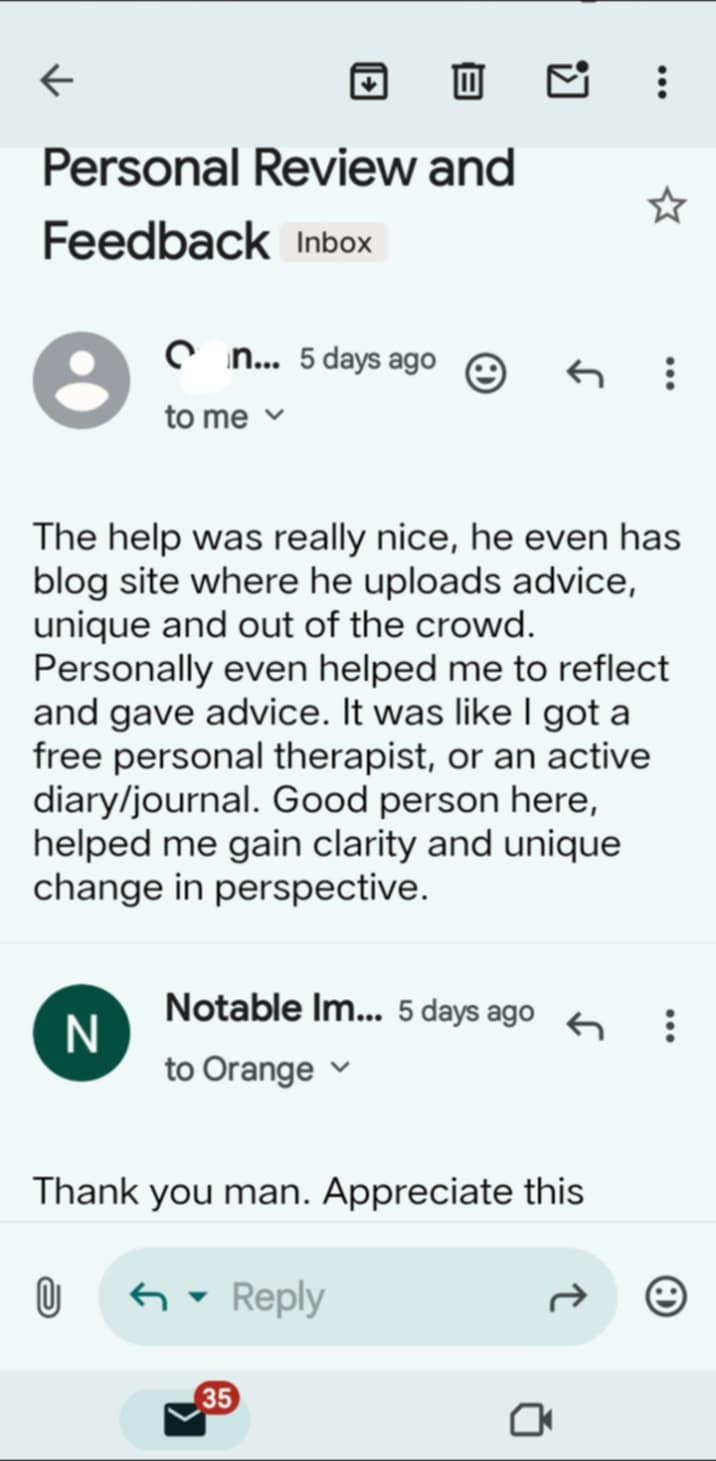Forward this email from the reply bar
The width and height of the screenshot is (716, 1461).
tap(570, 1298)
